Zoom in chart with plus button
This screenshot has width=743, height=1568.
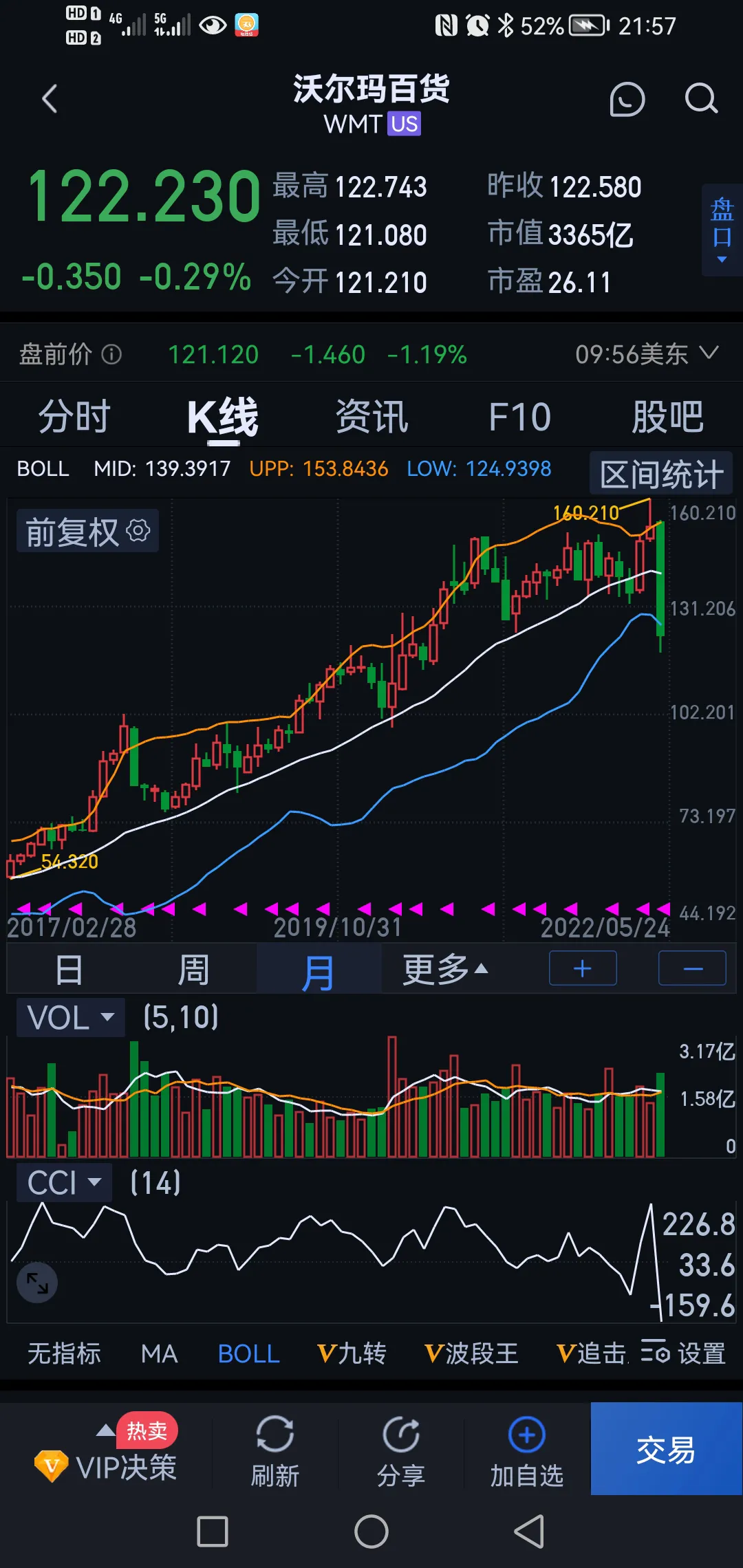(x=583, y=968)
